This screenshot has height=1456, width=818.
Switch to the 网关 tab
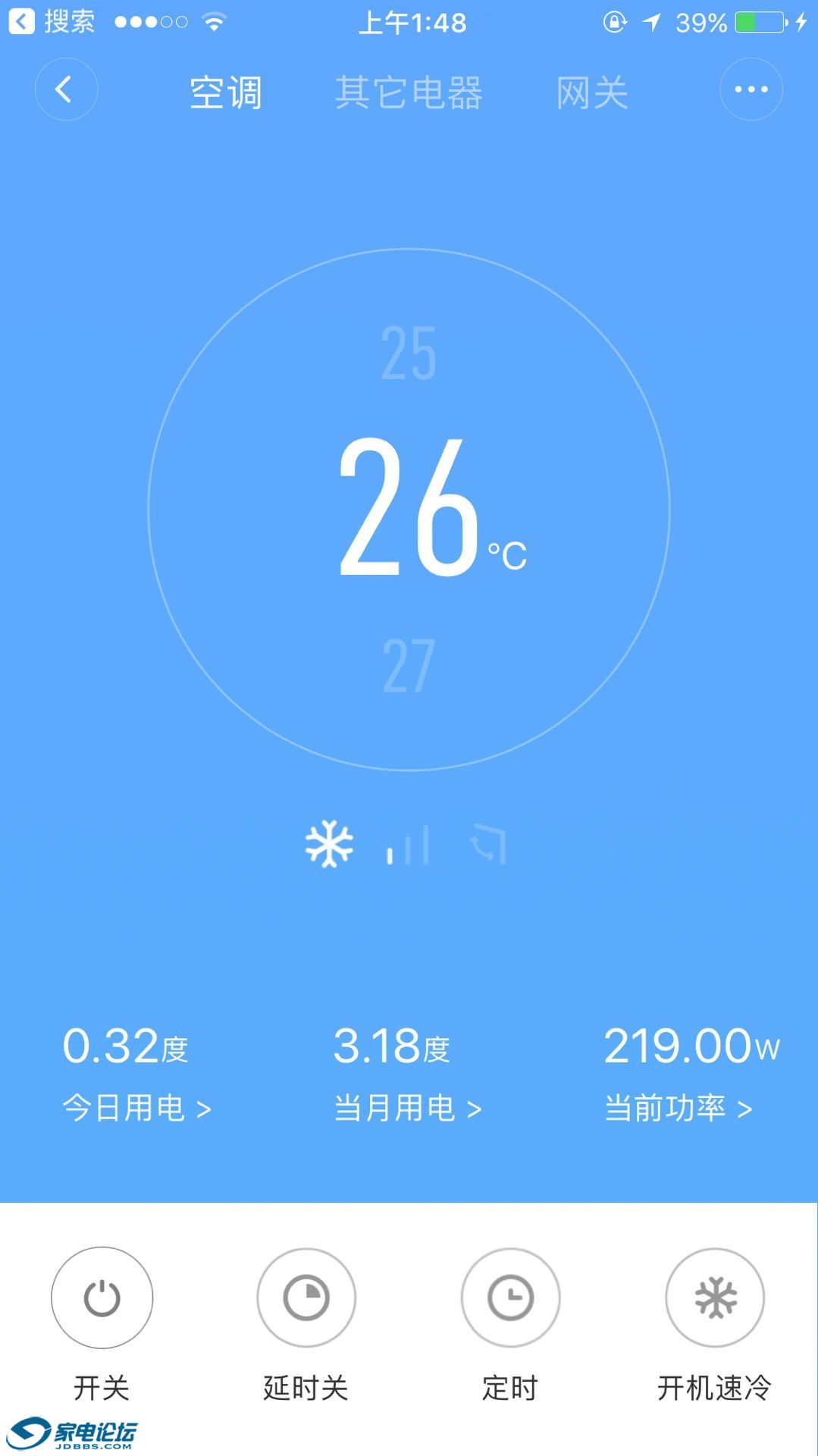[x=592, y=93]
